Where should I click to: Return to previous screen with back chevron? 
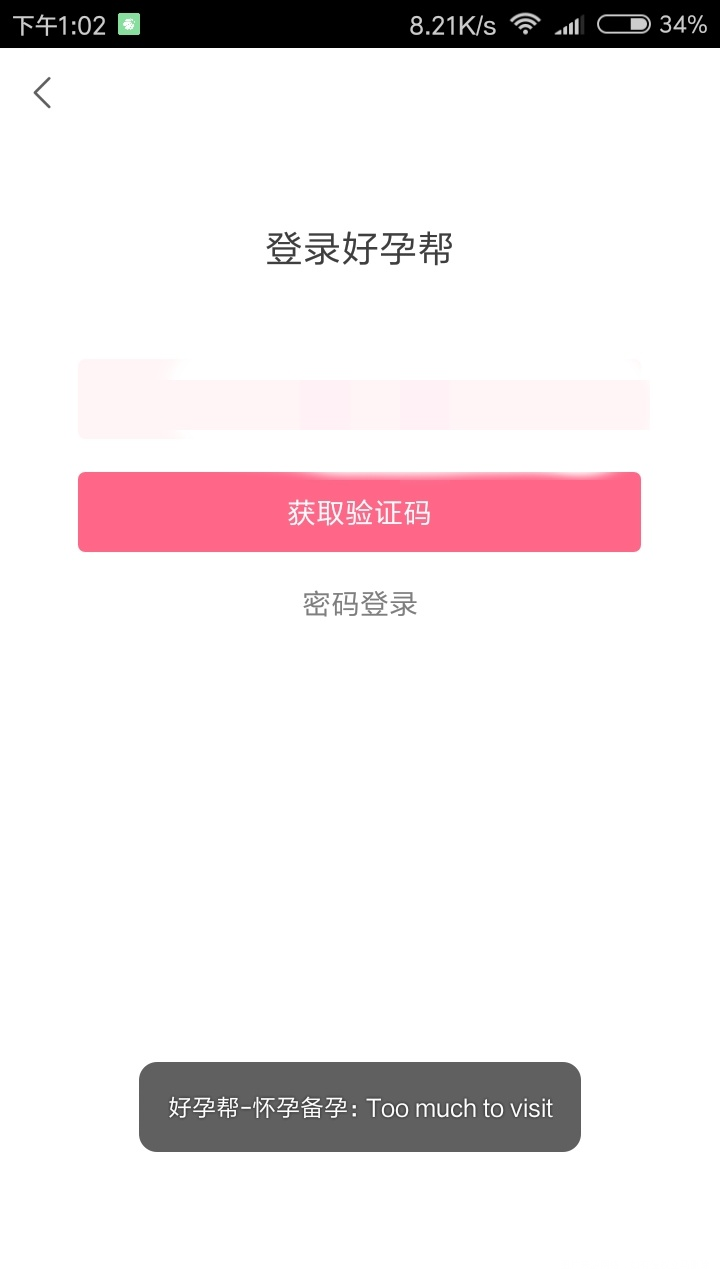pos(41,92)
